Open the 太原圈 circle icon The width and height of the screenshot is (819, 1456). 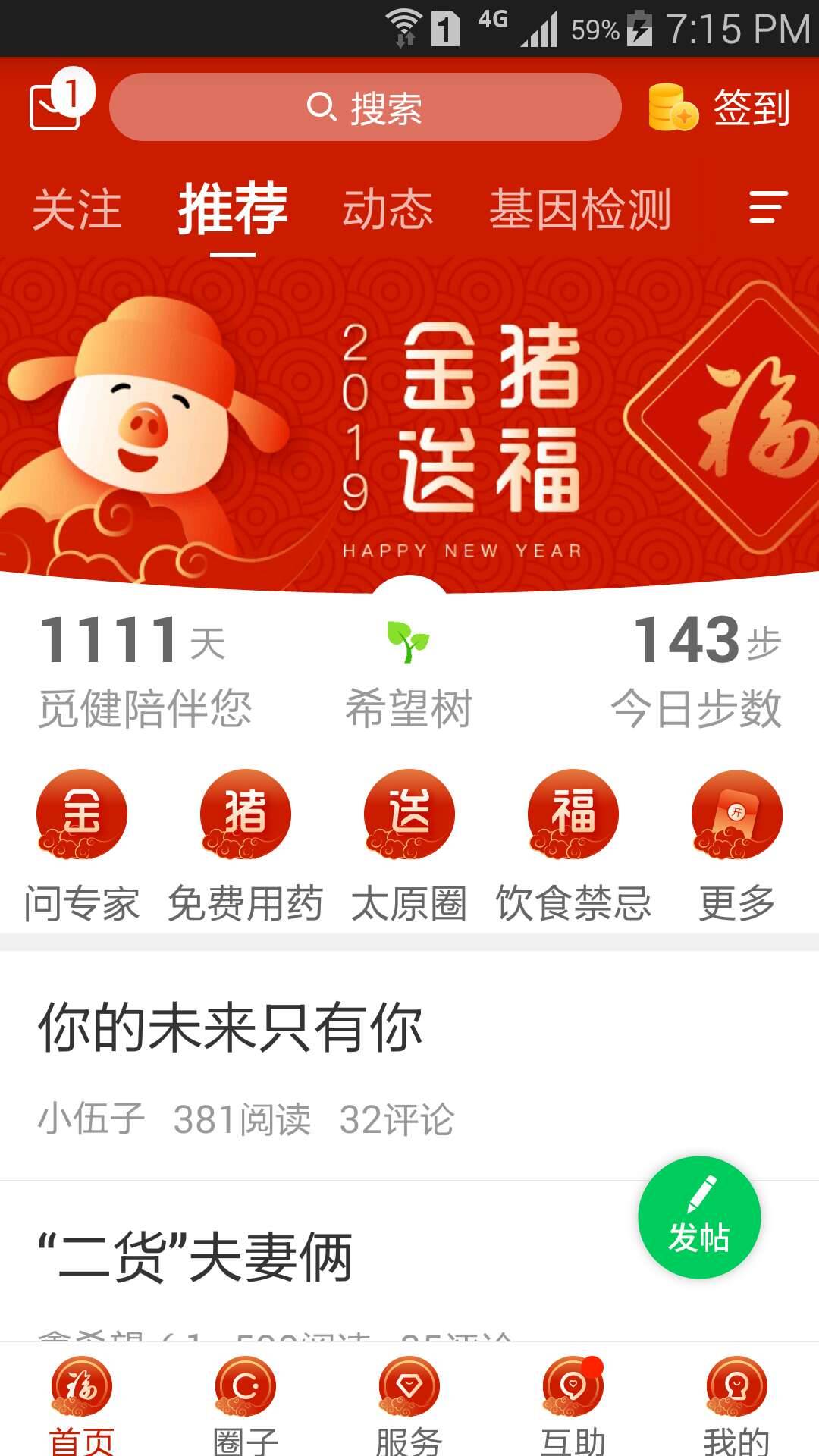point(409,814)
